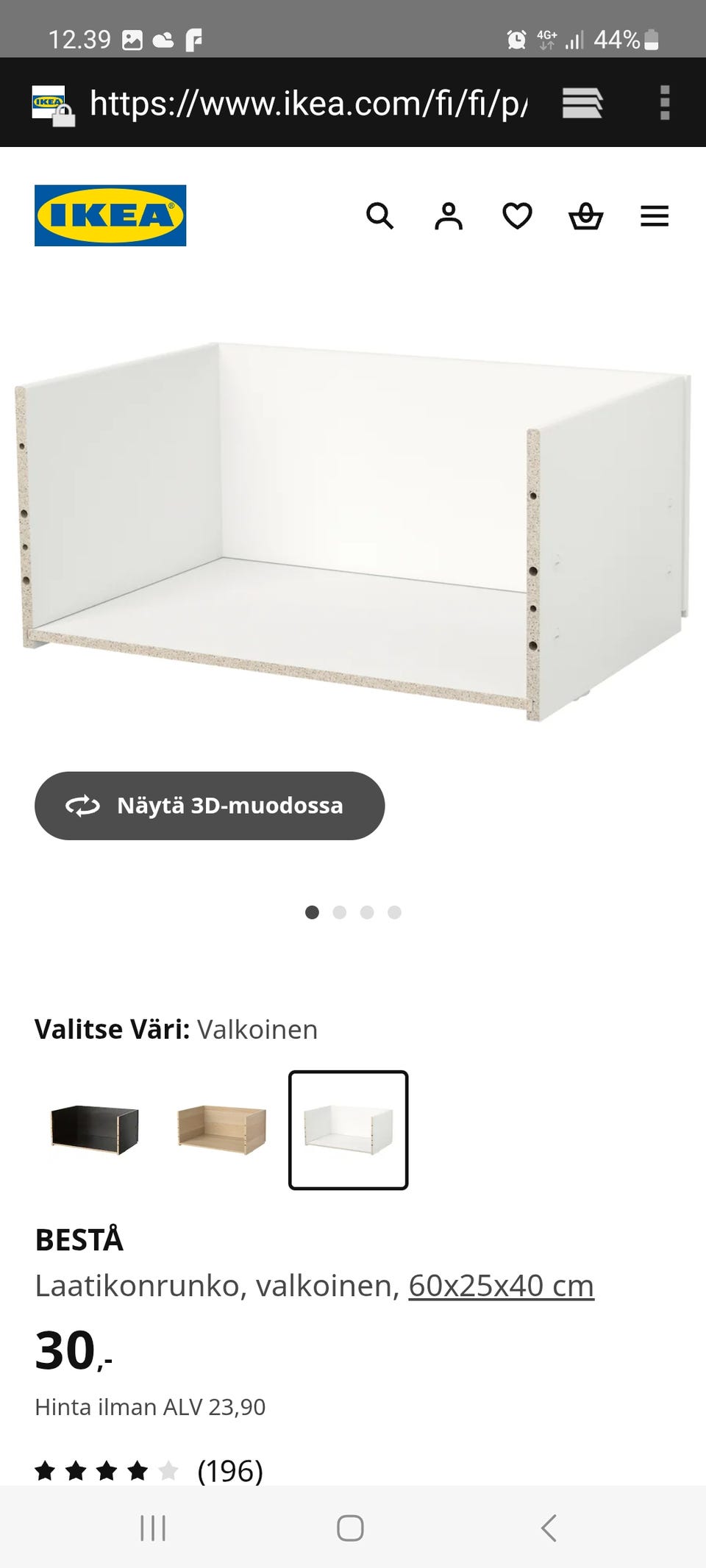Open the 60x25x40 cm dimensions link
The width and height of the screenshot is (706, 1568).
point(501,1286)
